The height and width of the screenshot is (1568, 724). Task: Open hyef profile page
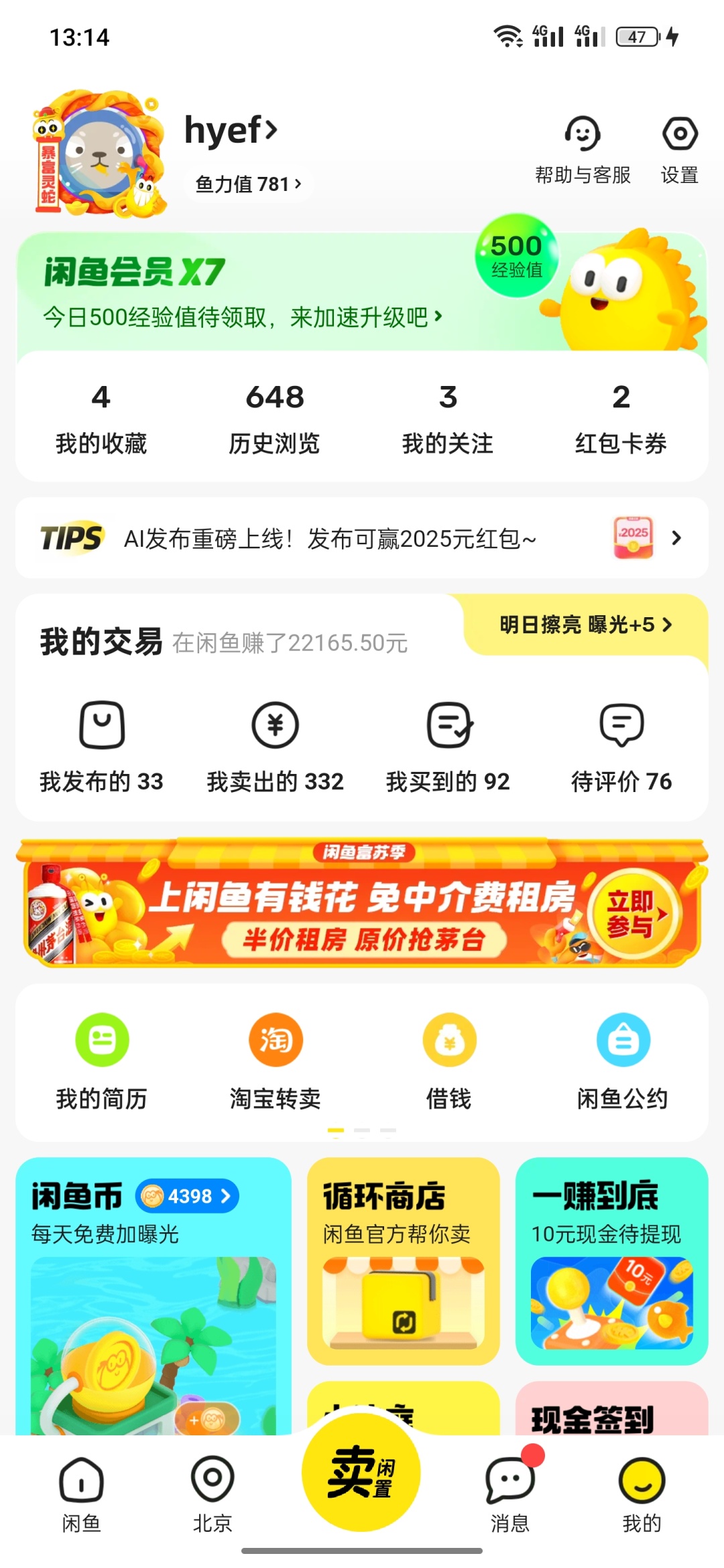pos(231,130)
